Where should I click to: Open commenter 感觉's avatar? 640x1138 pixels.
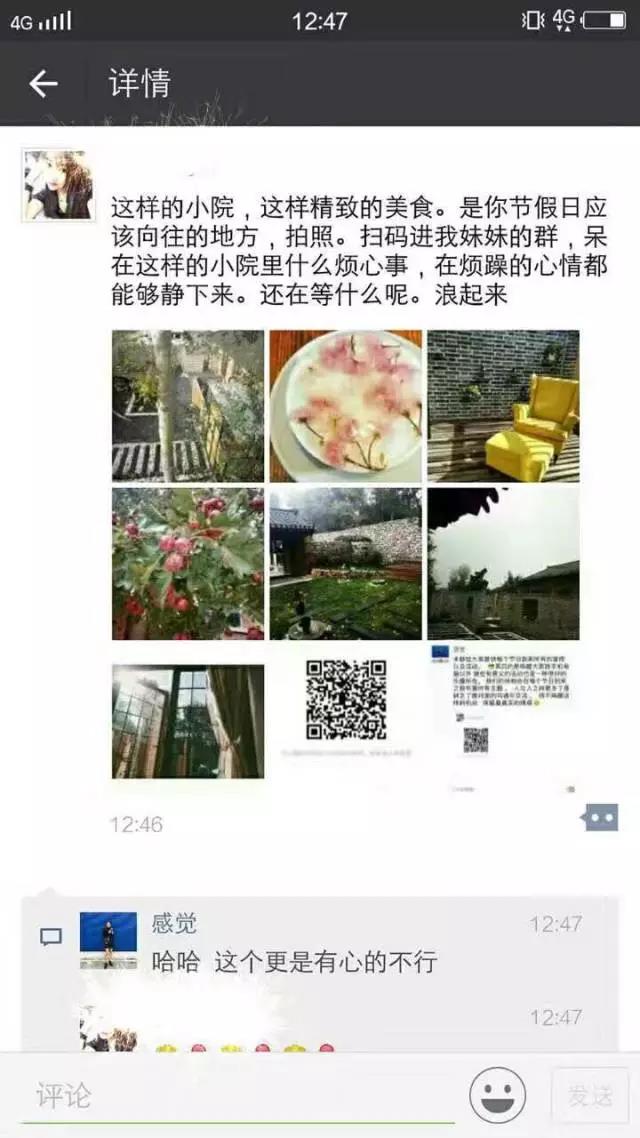(108, 940)
